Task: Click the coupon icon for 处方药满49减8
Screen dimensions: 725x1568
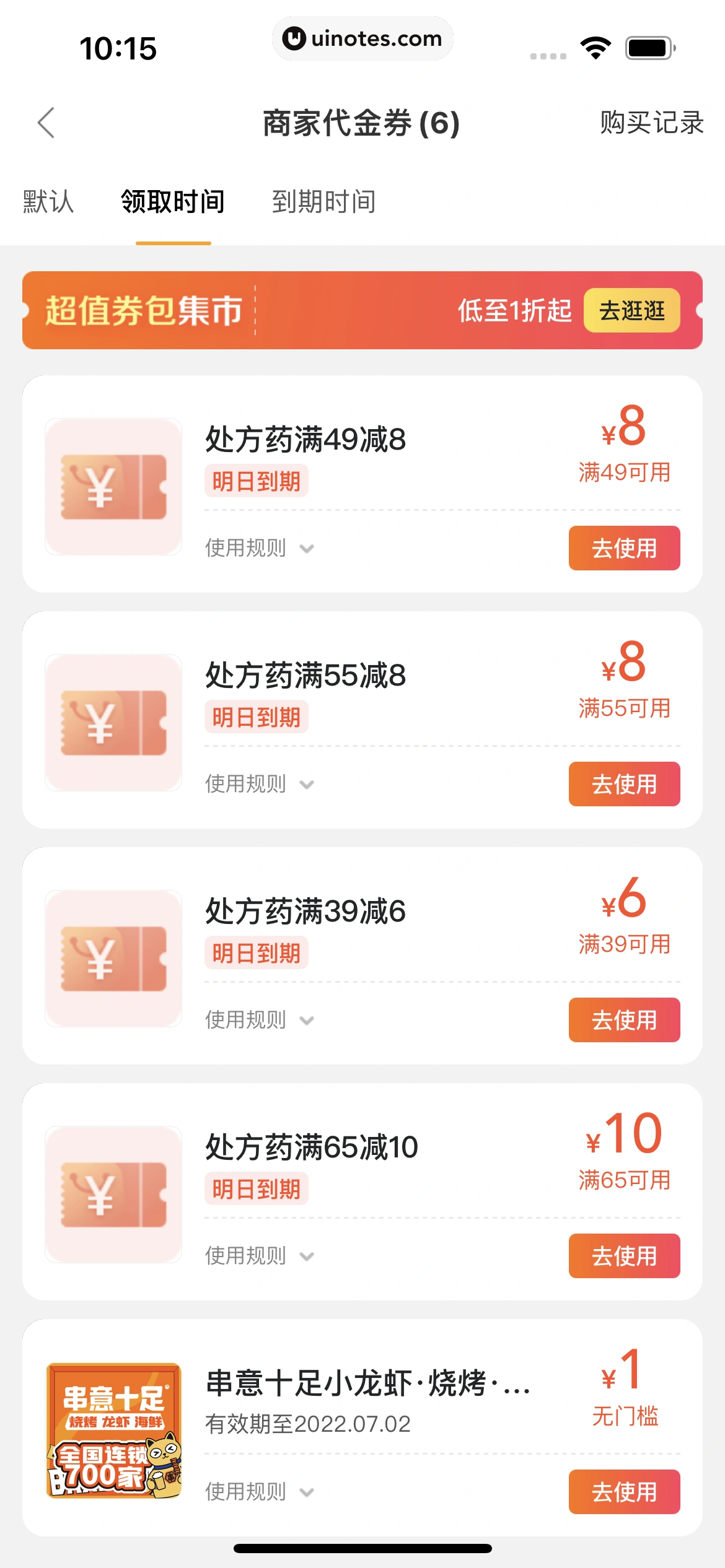Action: [x=112, y=487]
